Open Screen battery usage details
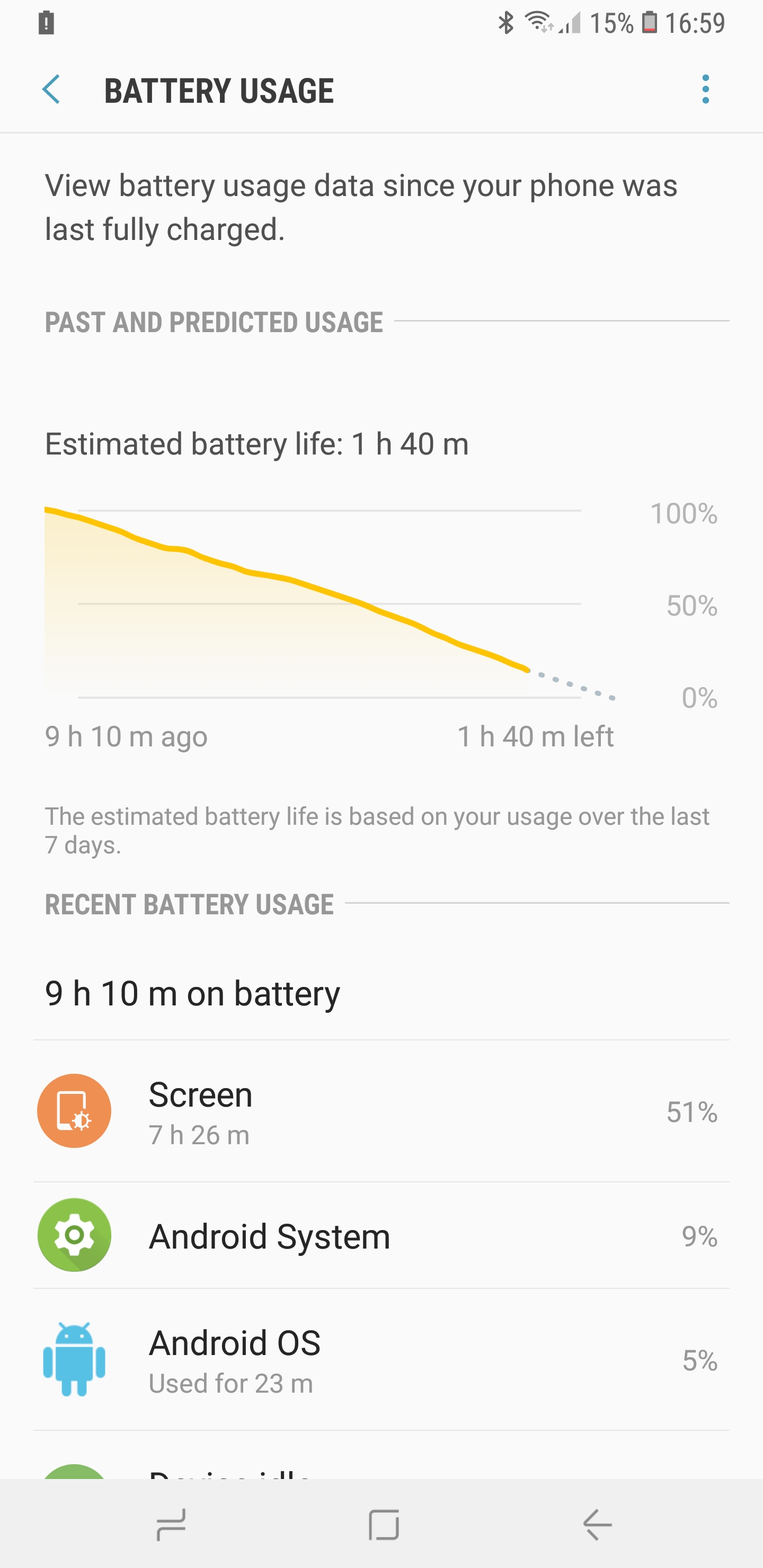763x1568 pixels. (381, 1111)
